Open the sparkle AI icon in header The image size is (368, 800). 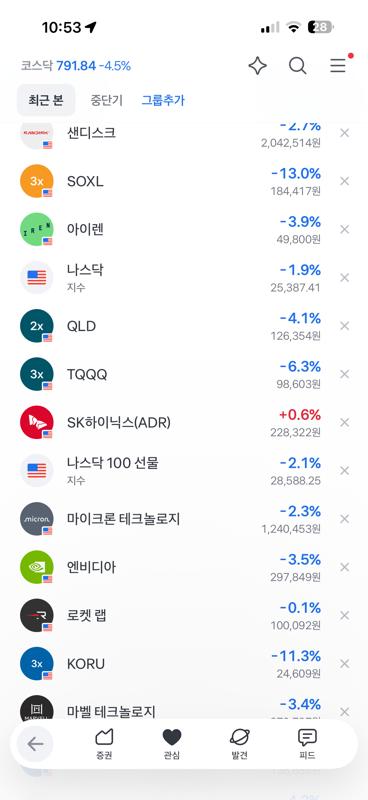point(257,66)
